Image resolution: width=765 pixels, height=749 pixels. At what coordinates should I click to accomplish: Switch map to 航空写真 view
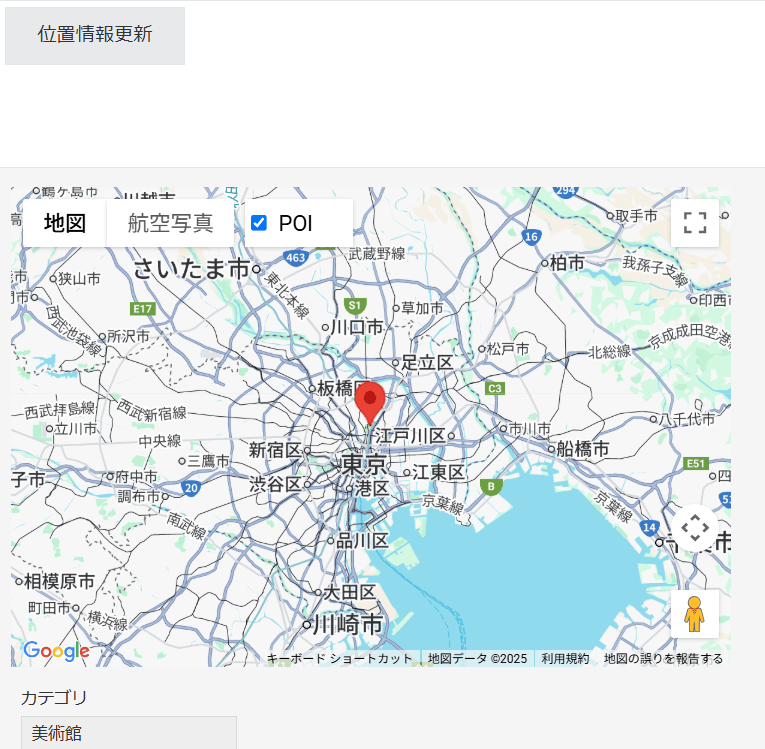point(170,223)
